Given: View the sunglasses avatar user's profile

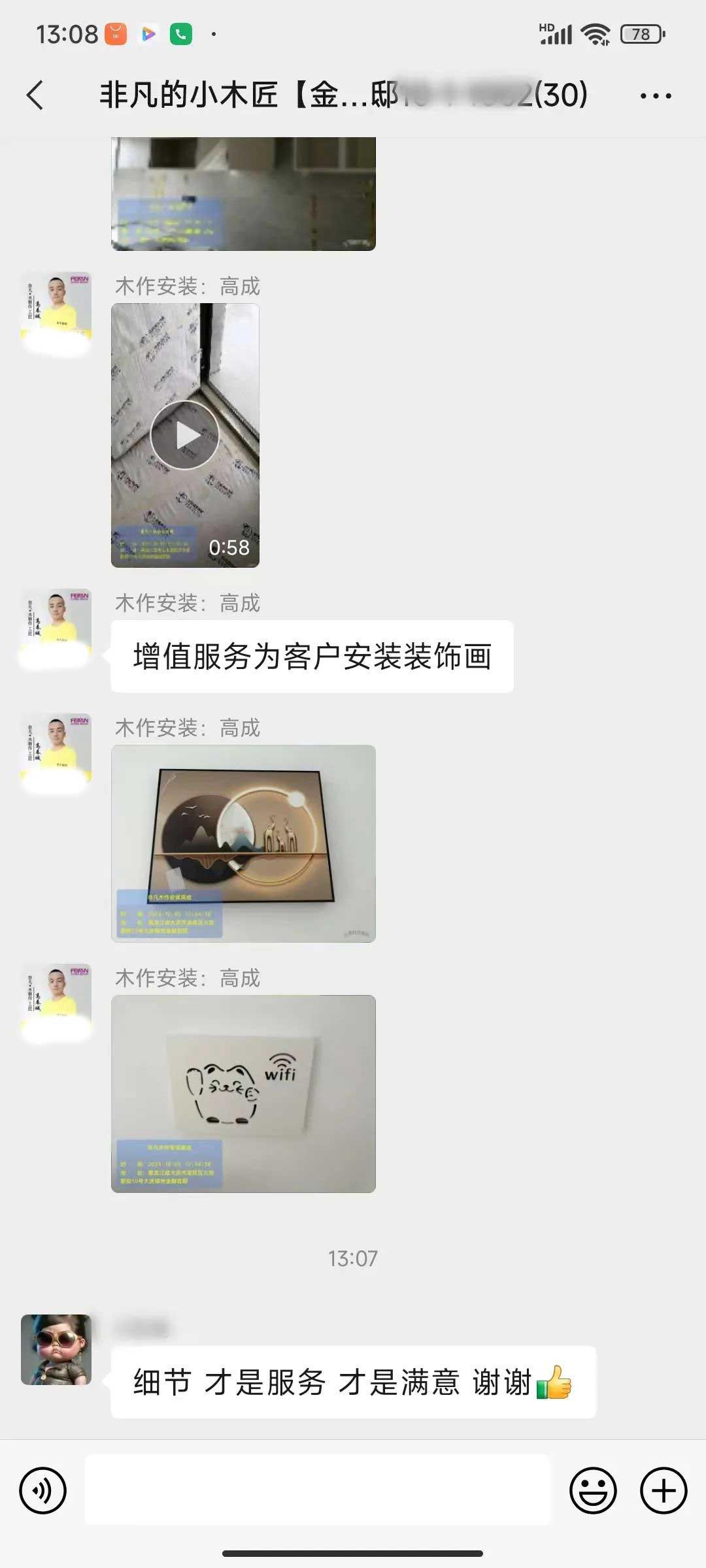Looking at the screenshot, I should tap(56, 1350).
